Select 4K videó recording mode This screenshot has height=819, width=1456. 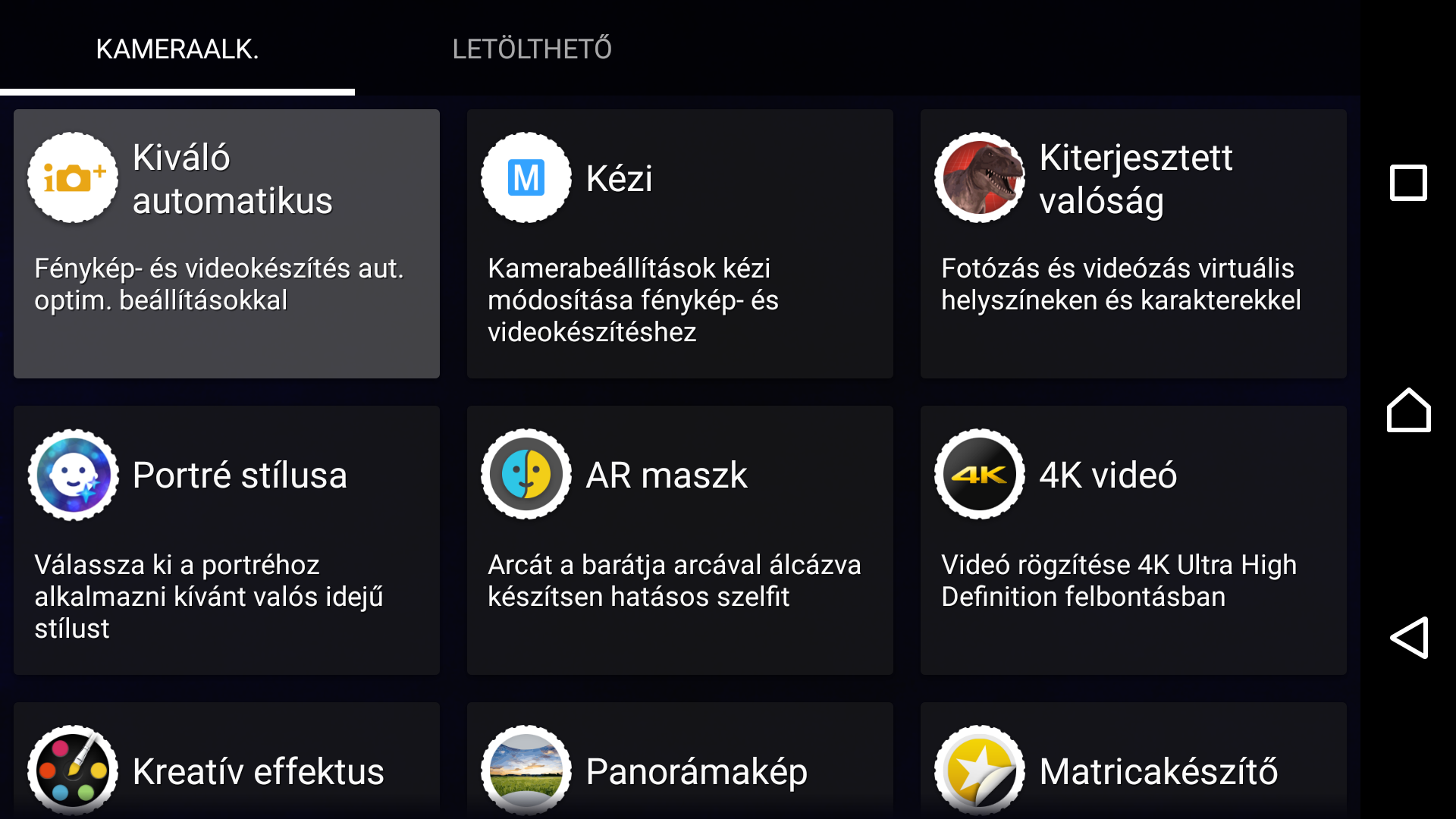pyautogui.click(x=1134, y=540)
